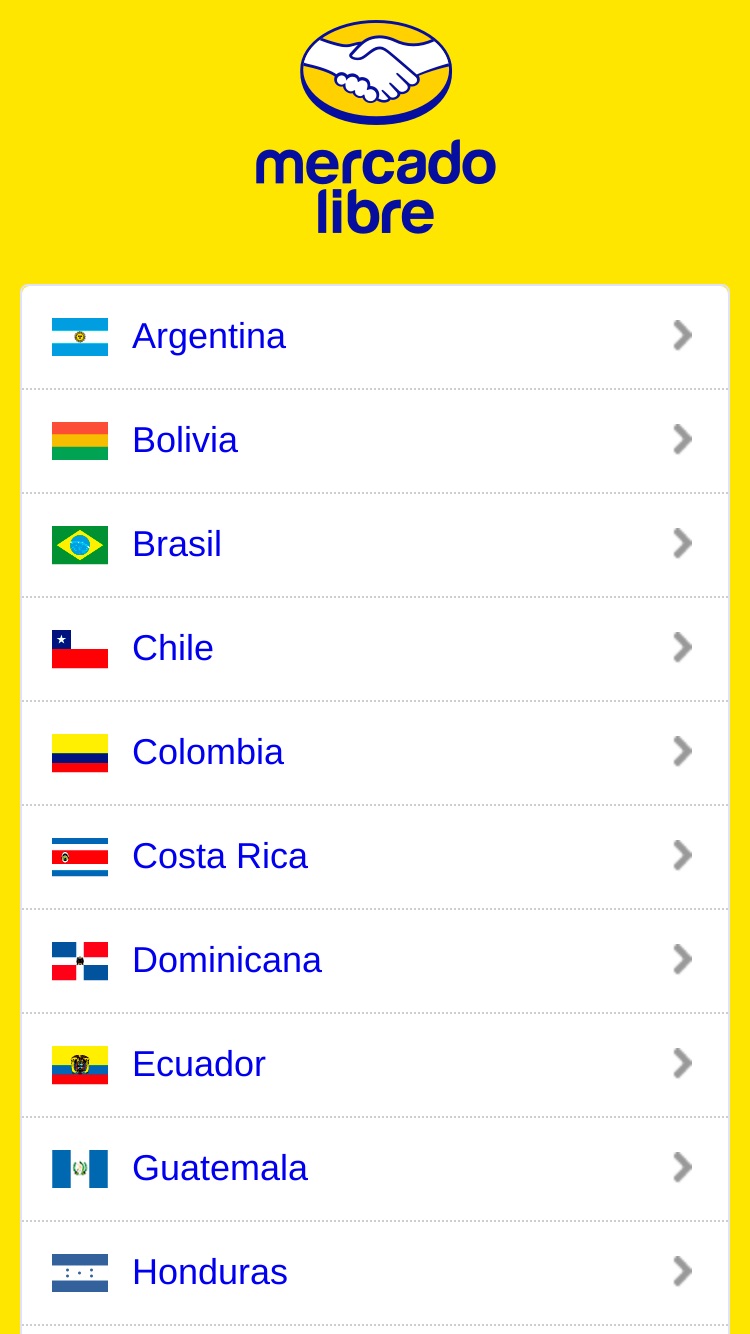The image size is (750, 1334).
Task: Open the Costa Rica option
Action: pos(375,857)
